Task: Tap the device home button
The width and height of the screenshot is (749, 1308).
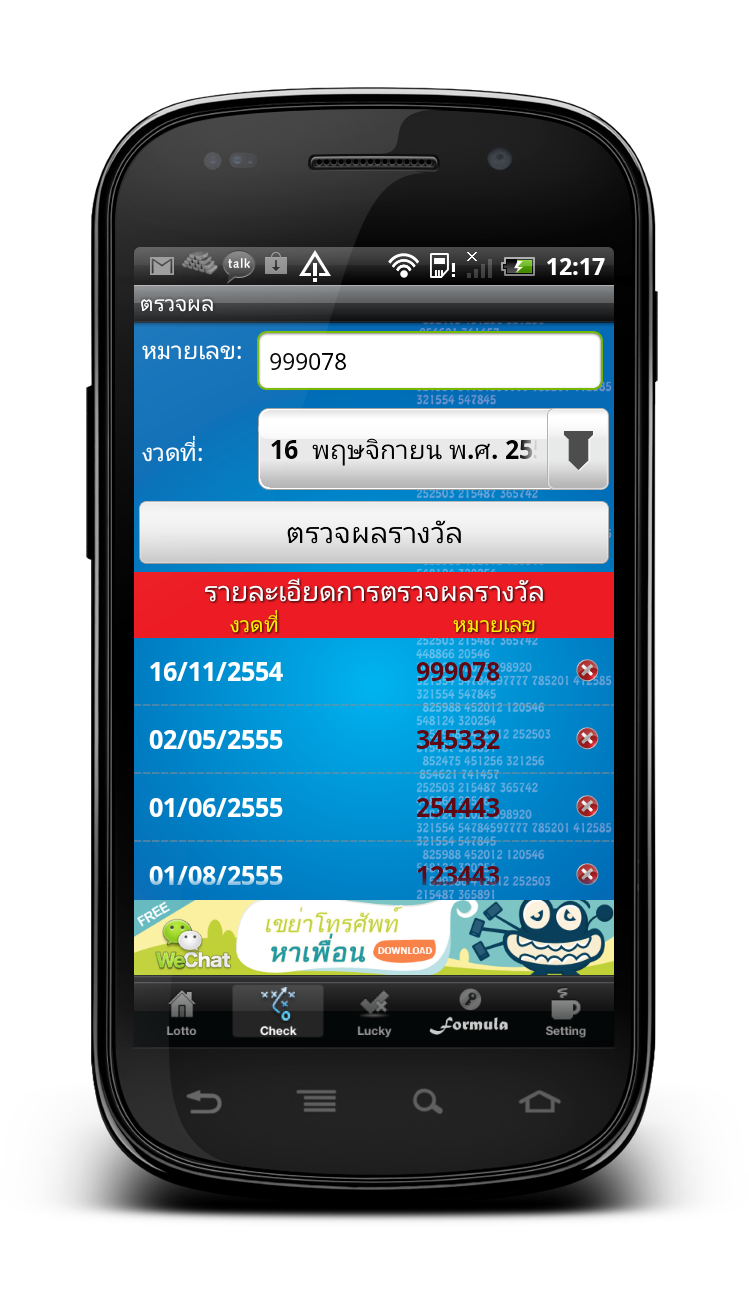Action: (540, 1102)
